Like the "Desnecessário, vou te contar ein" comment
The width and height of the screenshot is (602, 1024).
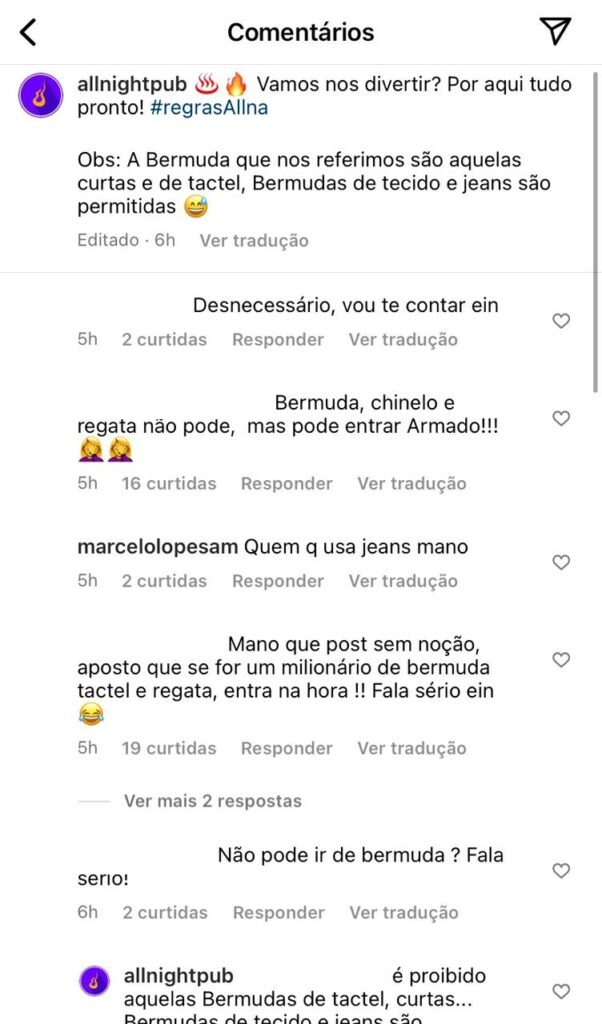[x=561, y=321]
